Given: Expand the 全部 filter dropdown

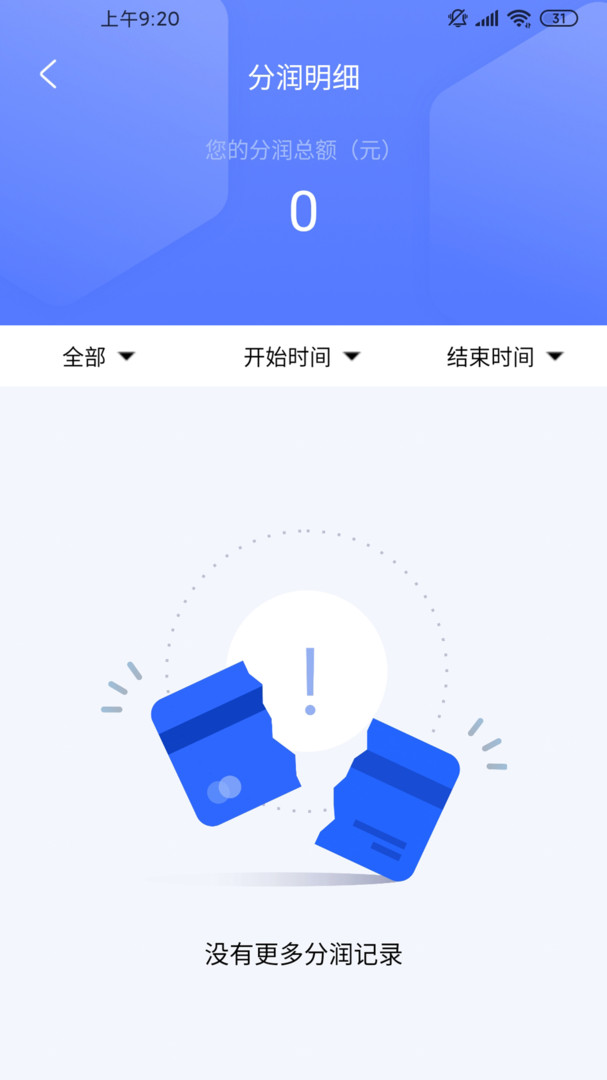Looking at the screenshot, I should (x=98, y=357).
